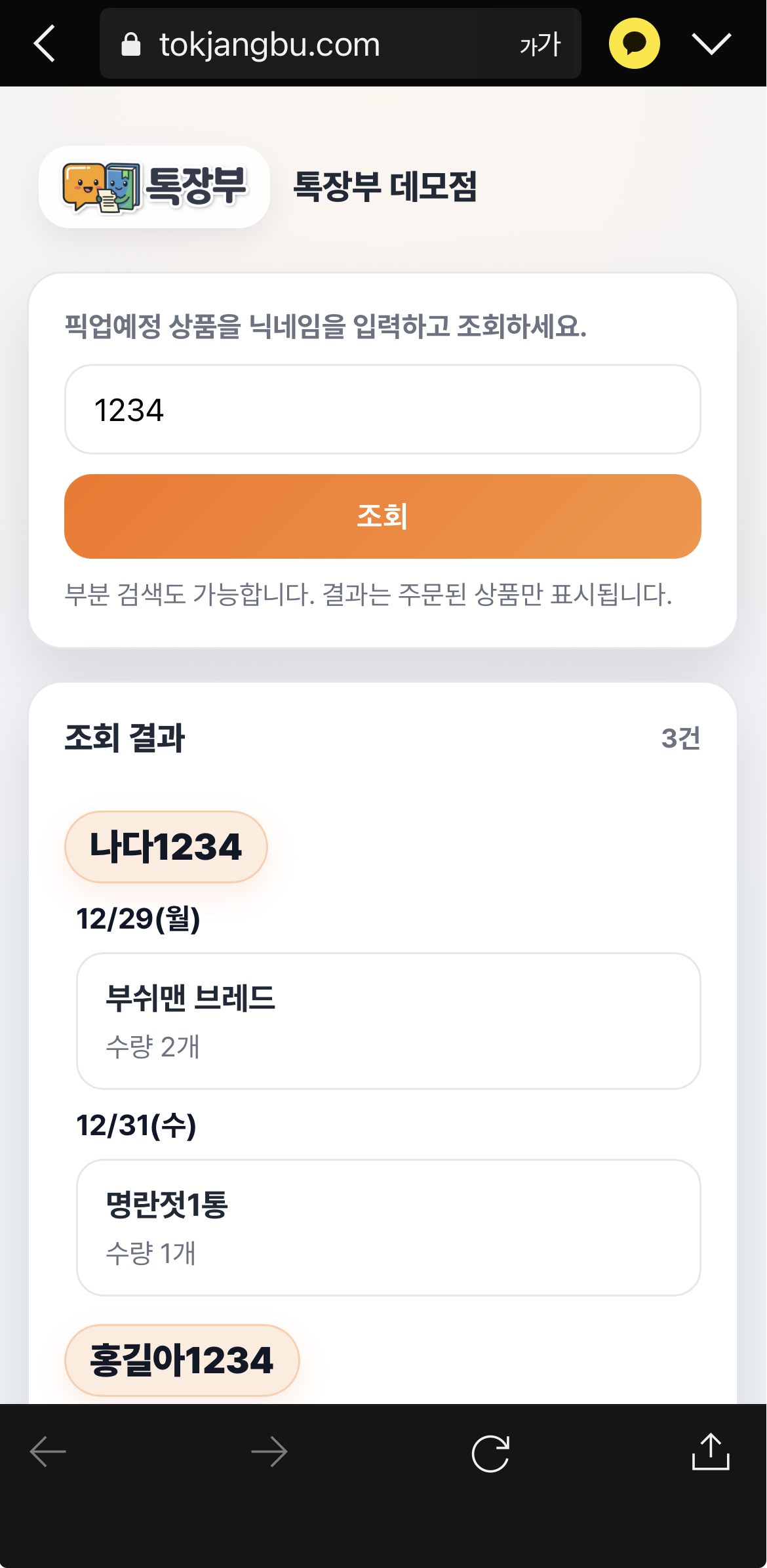
Task: Tap the back chevron at top left
Action: (x=44, y=43)
